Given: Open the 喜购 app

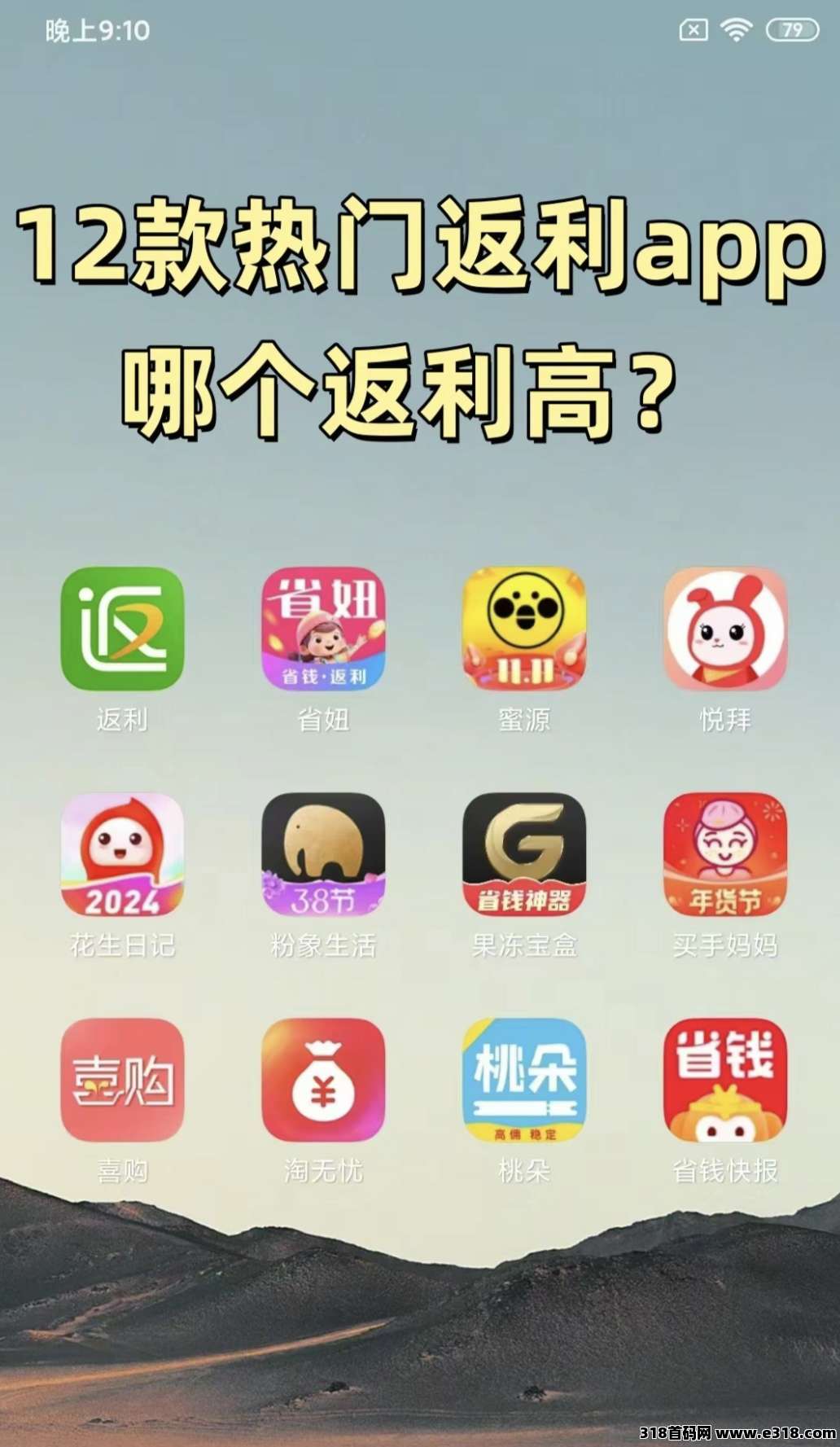Looking at the screenshot, I should pyautogui.click(x=122, y=1080).
